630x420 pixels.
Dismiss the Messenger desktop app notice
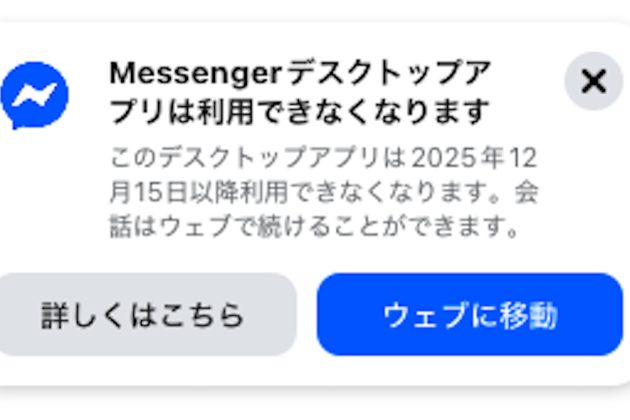click(x=593, y=81)
